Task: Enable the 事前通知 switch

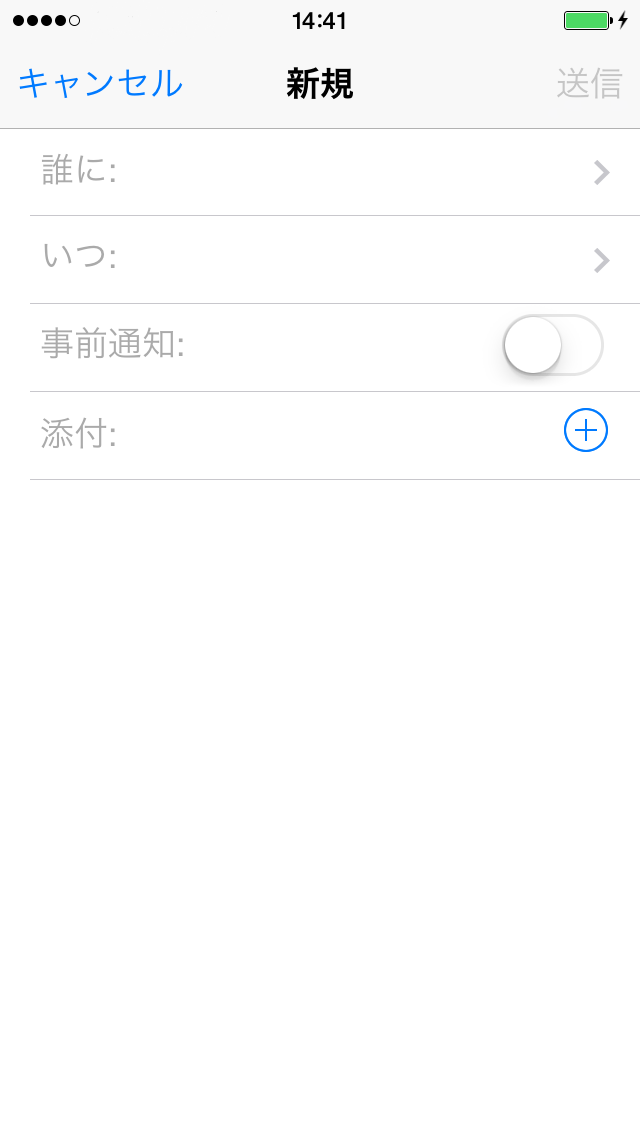Action: (x=554, y=345)
